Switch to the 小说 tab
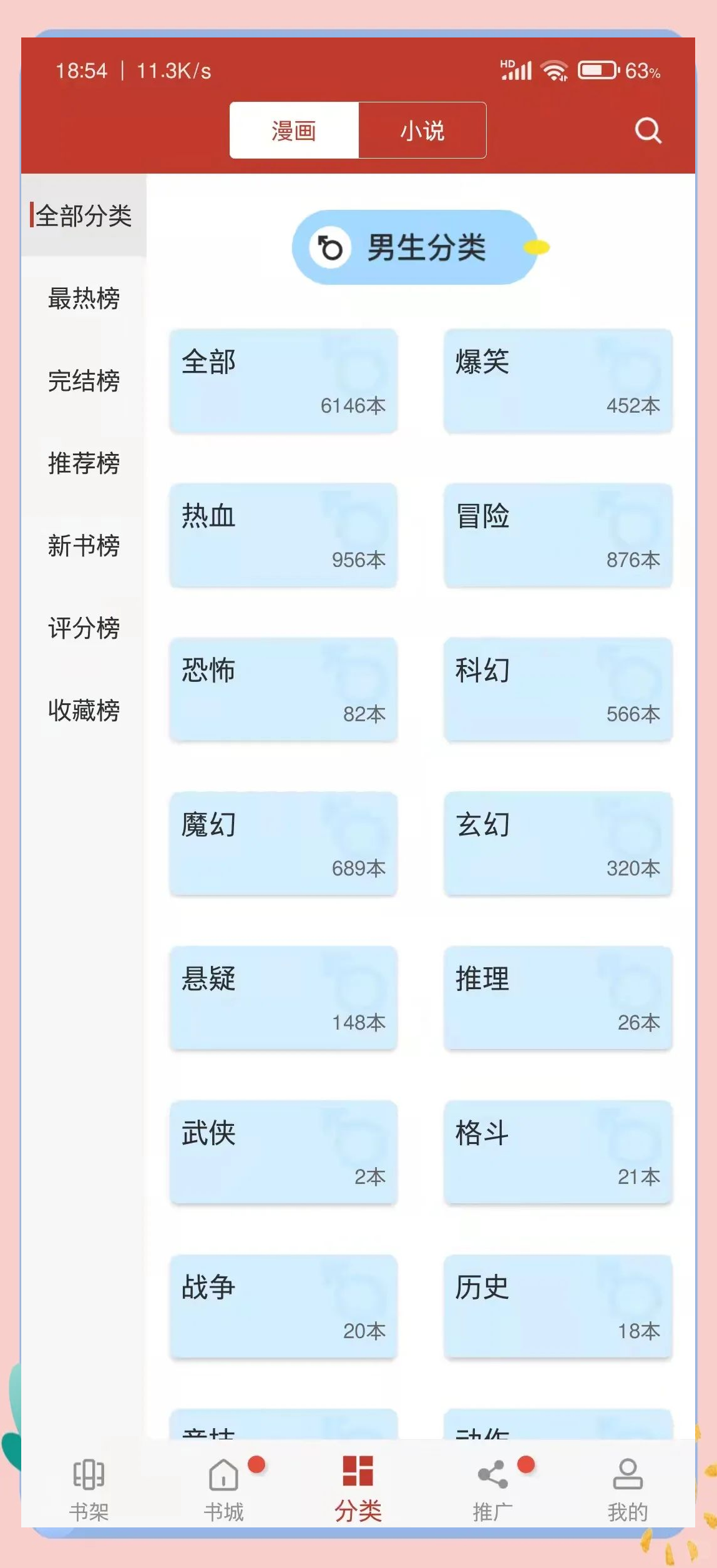This screenshot has height=1568, width=717. (422, 131)
